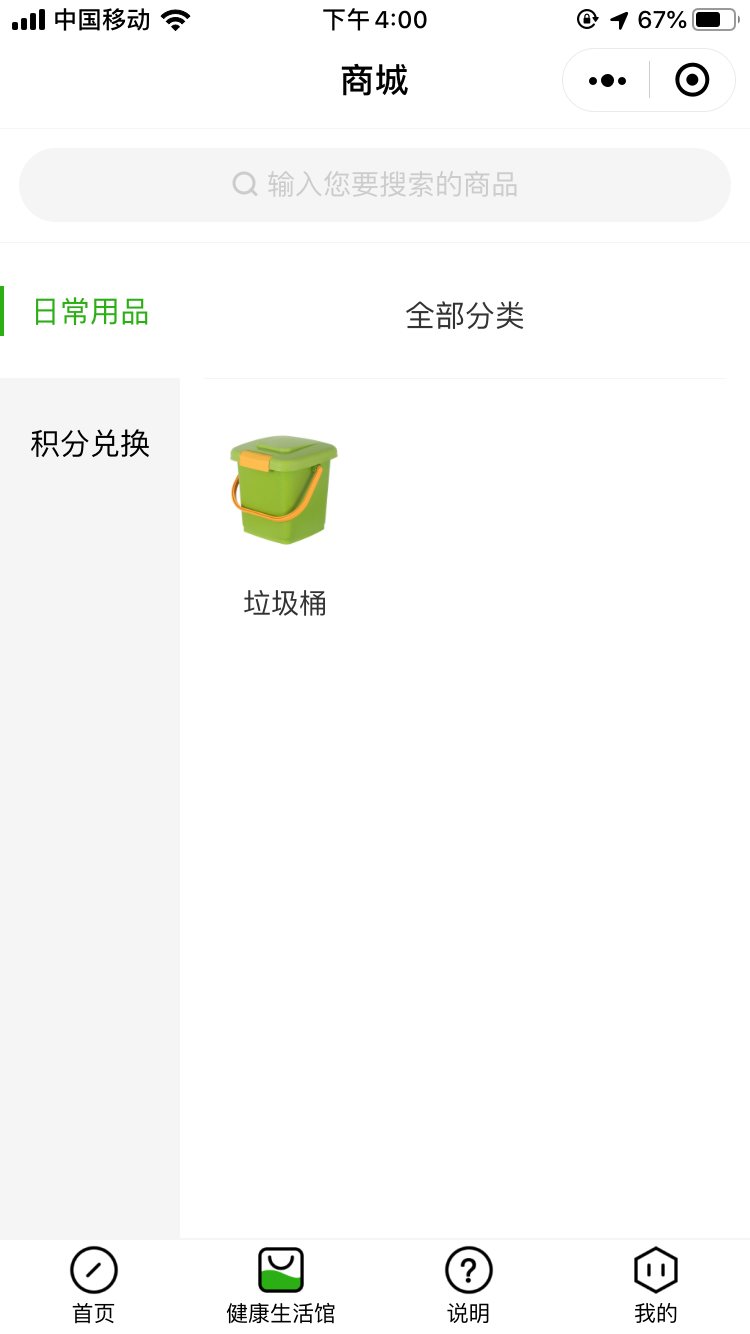Open the mini program overflow menu
The width and height of the screenshot is (750, 1334).
pos(607,80)
